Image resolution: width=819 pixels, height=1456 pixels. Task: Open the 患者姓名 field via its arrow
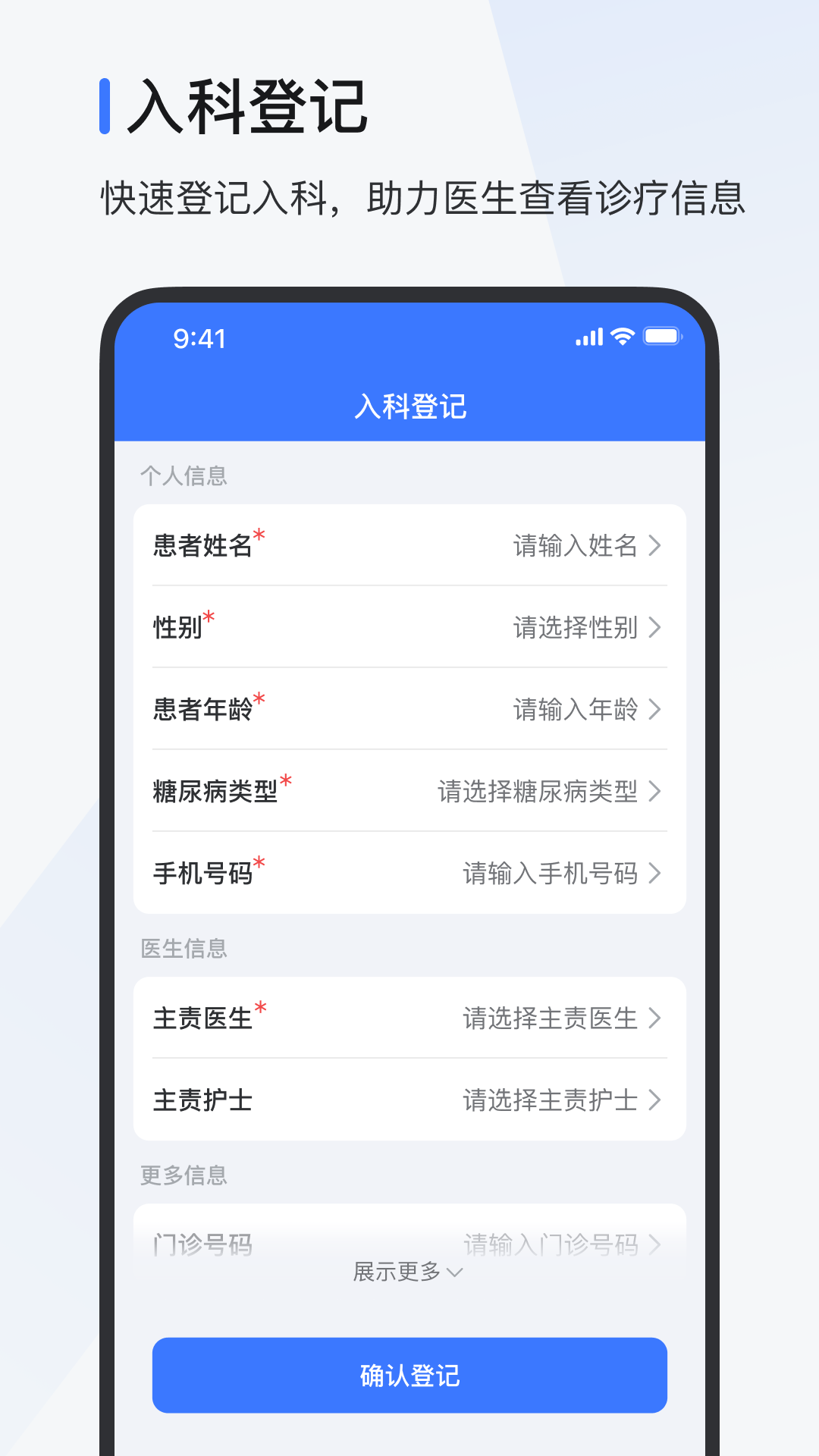pos(654,546)
